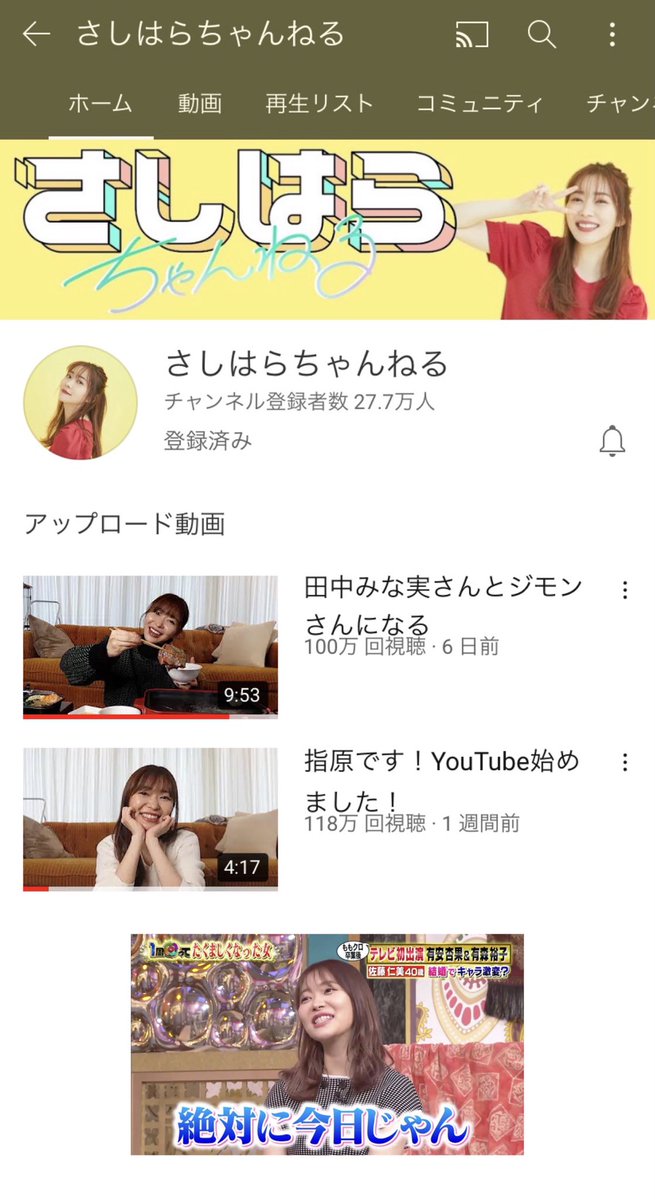Screen dimensions: 655x1200
Task: Open options for 田中みな実さんとジモンさんになる video
Action: point(625,590)
